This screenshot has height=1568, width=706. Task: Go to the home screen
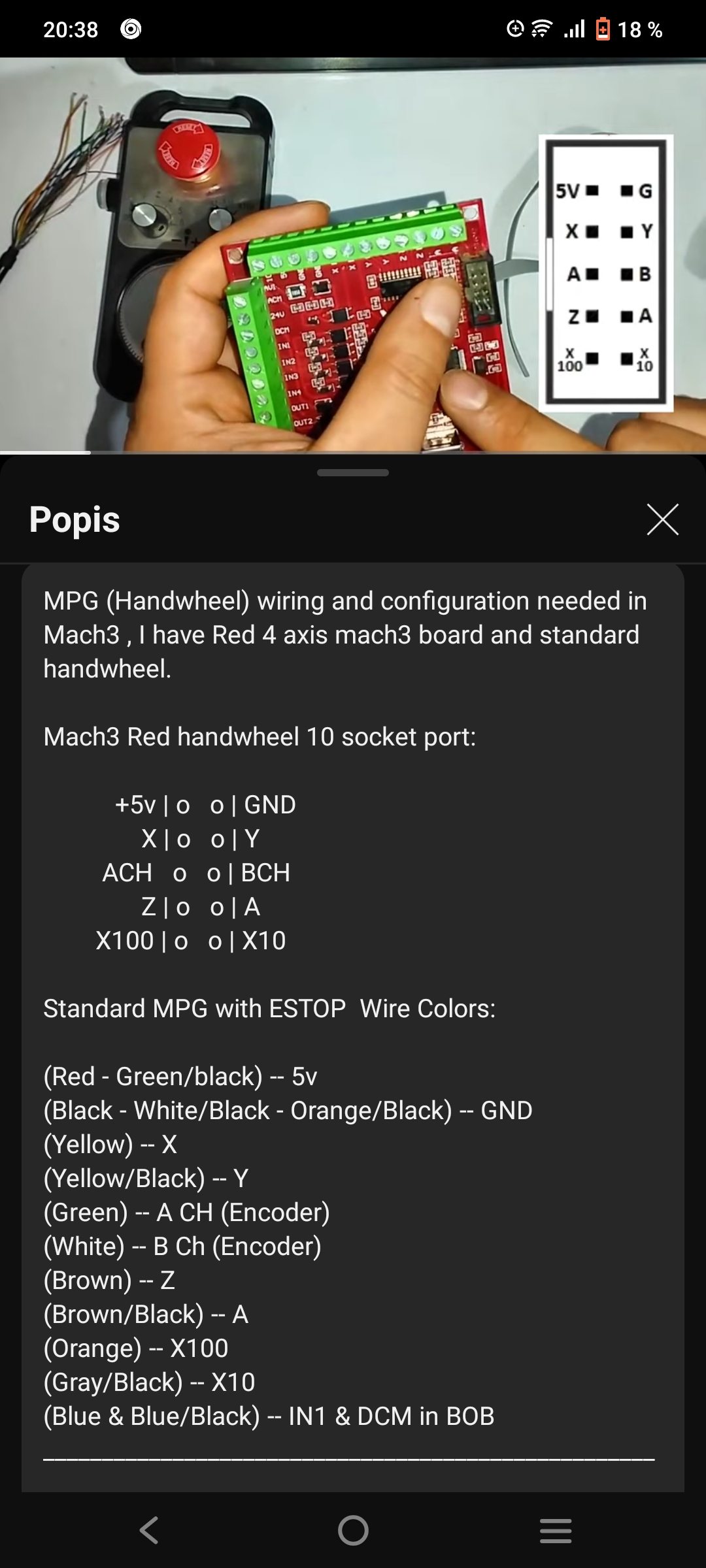click(353, 1530)
